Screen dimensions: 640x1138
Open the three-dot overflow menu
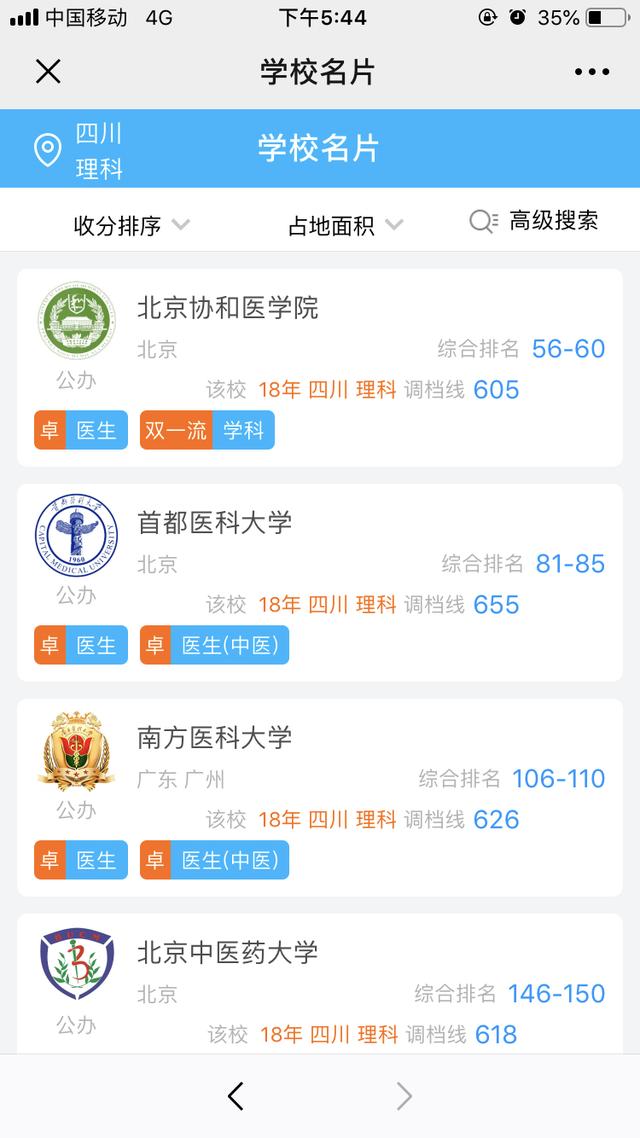click(x=592, y=72)
